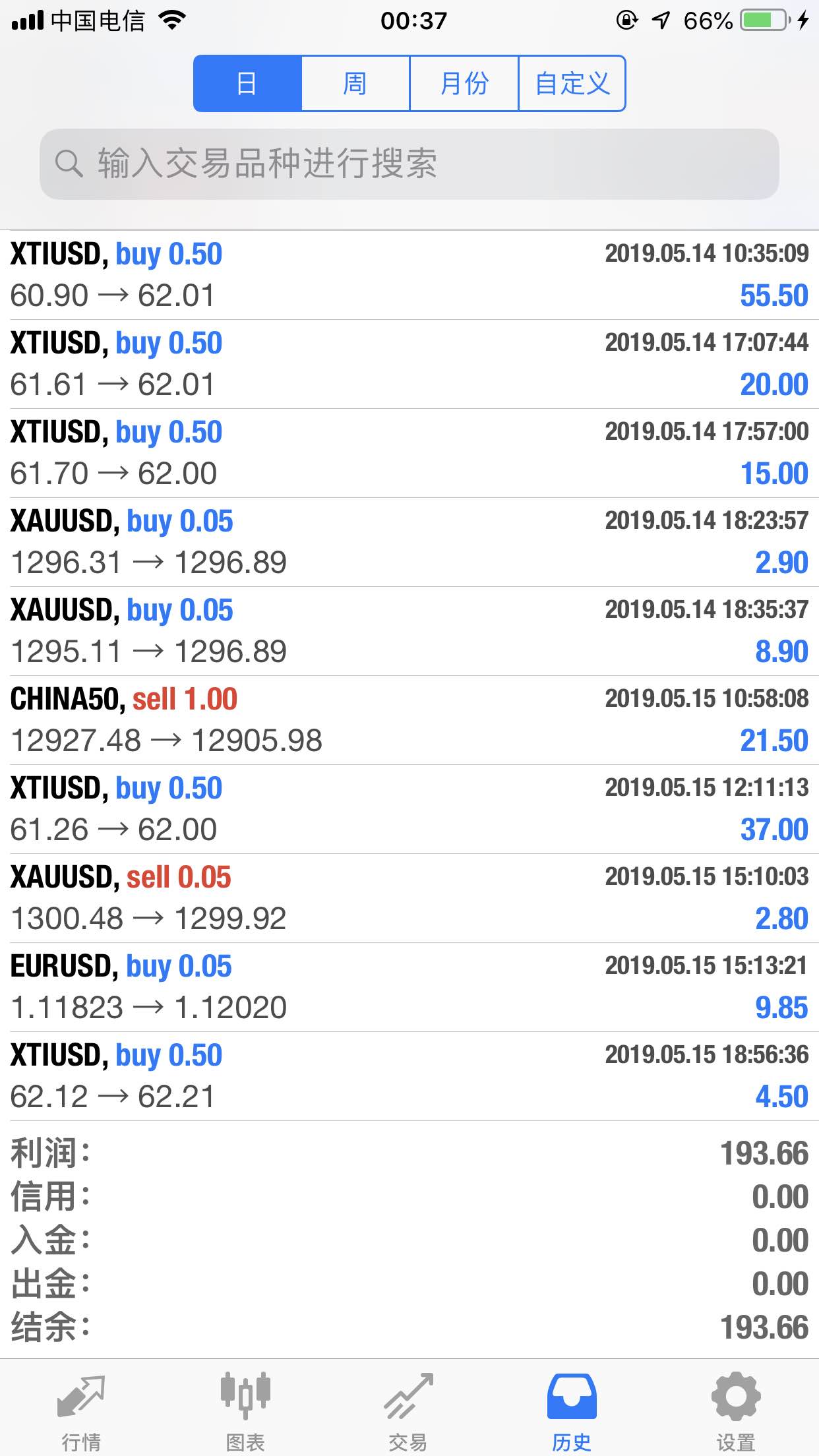Open the XTIUSD trade closed at 17:07:44
The image size is (819, 1456).
[x=409, y=364]
